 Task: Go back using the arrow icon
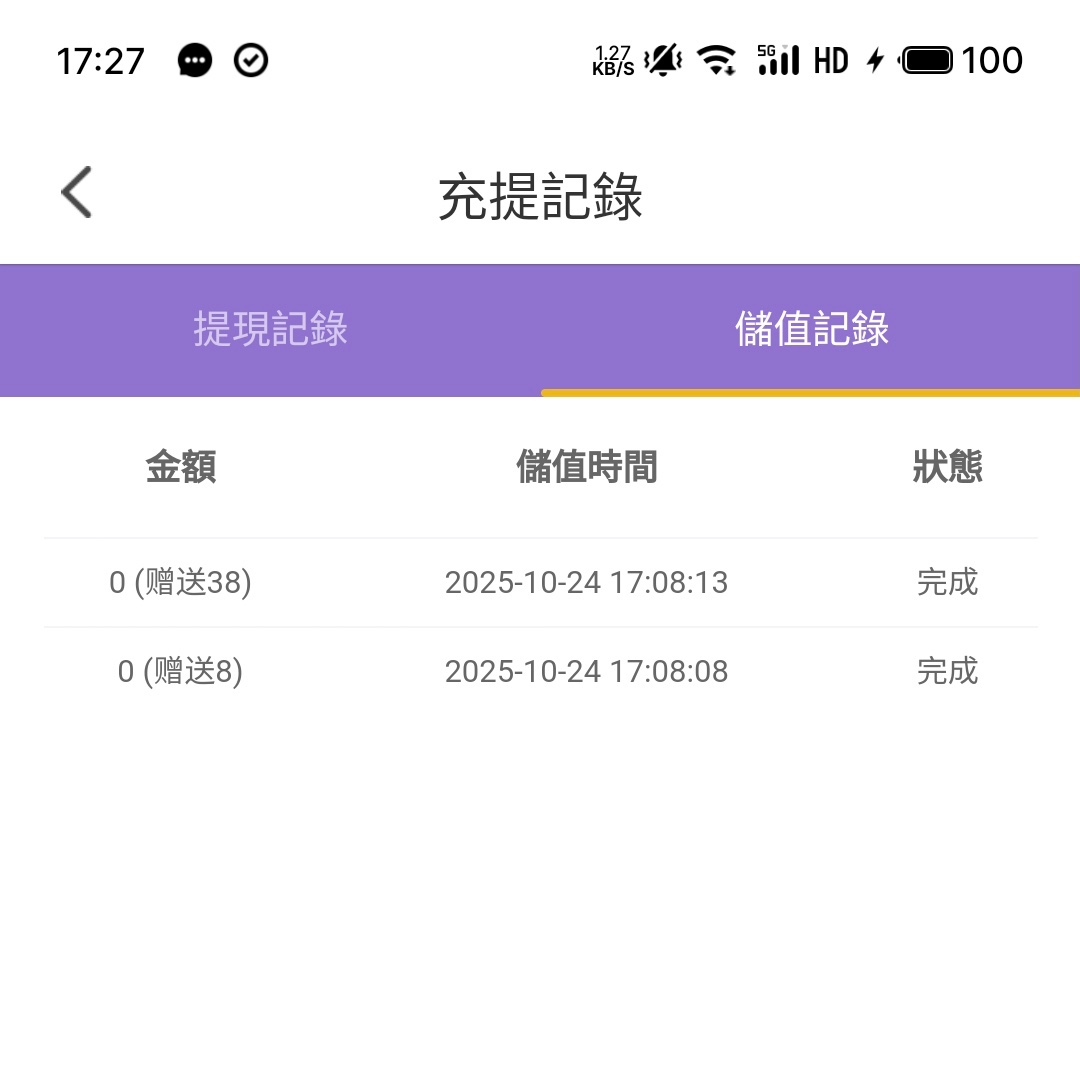(x=77, y=192)
